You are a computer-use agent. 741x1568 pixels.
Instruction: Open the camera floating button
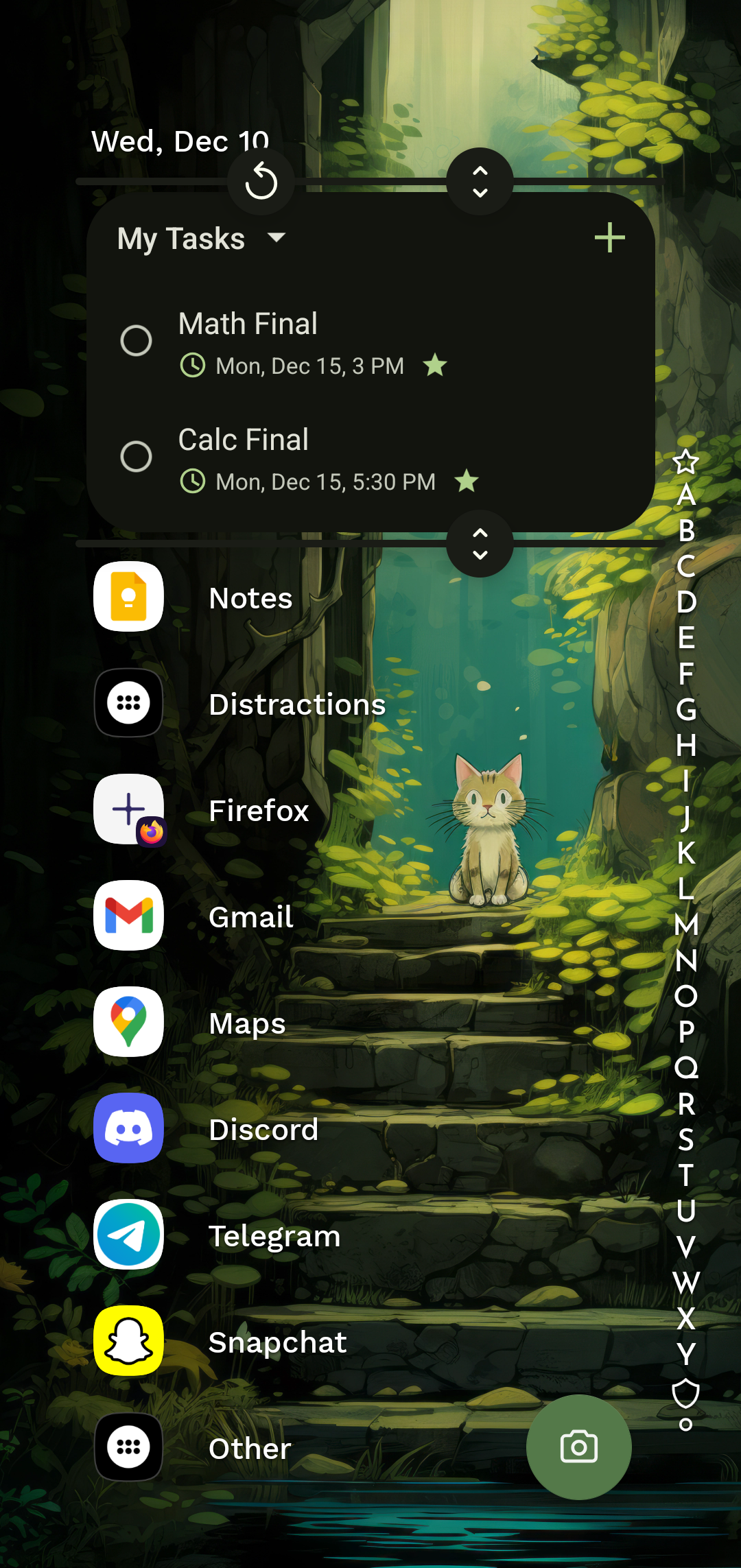coord(579,1447)
